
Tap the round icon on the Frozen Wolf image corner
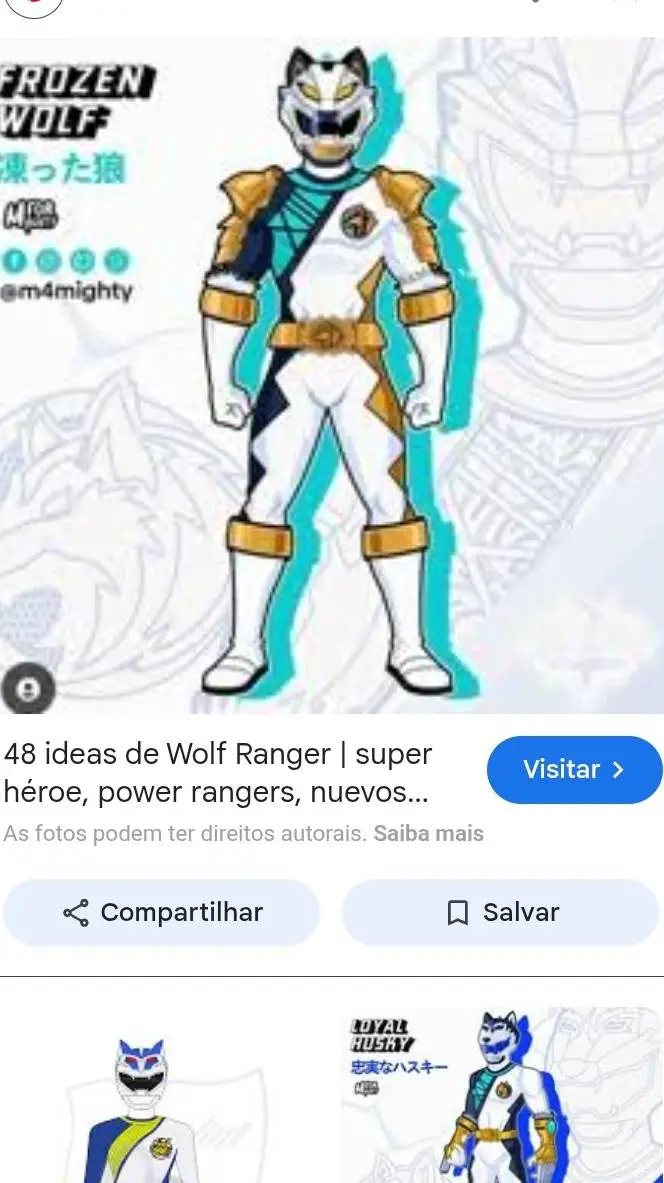pos(27,689)
